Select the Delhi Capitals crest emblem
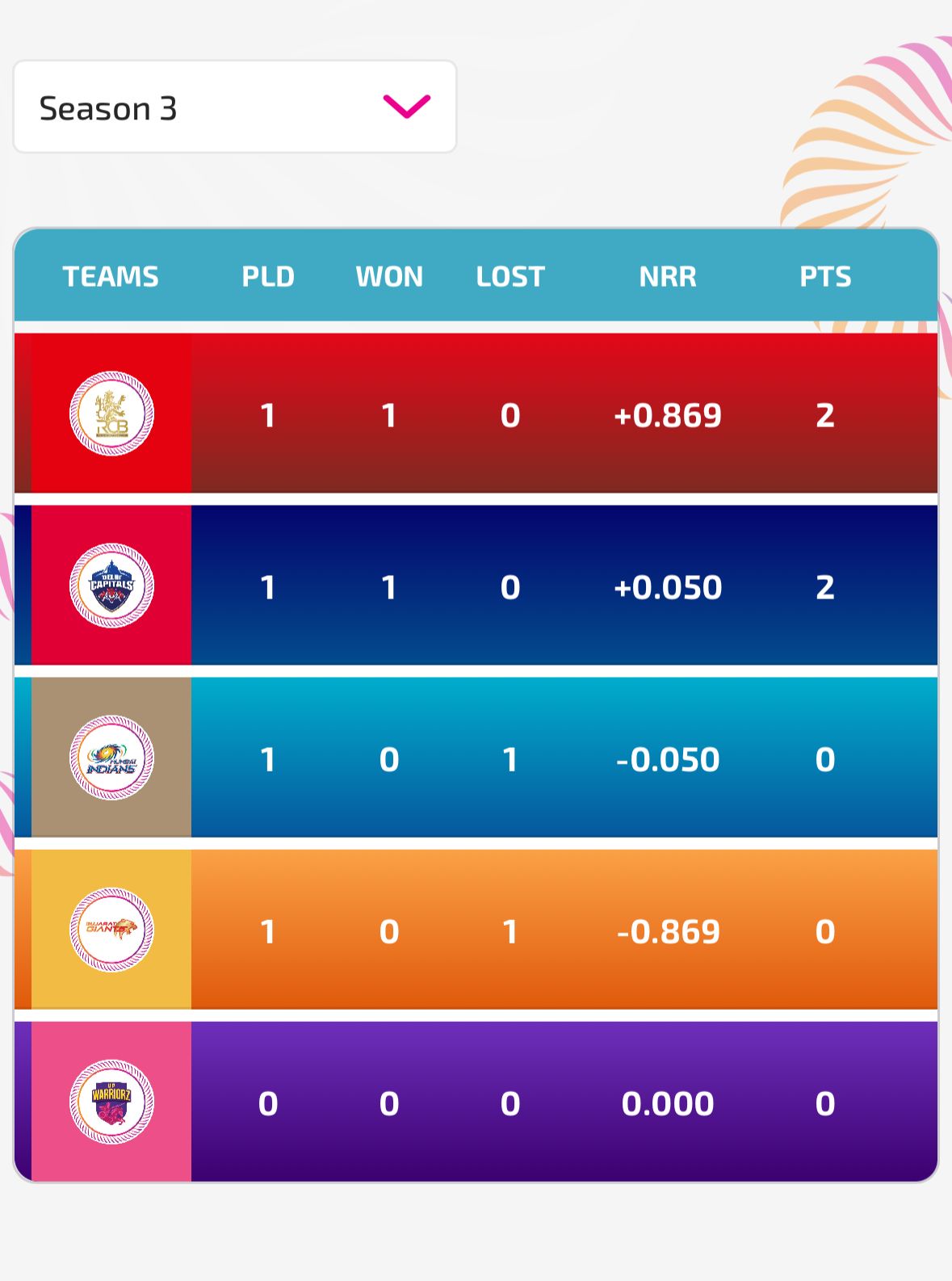This screenshot has width=952, height=1281. click(x=111, y=586)
